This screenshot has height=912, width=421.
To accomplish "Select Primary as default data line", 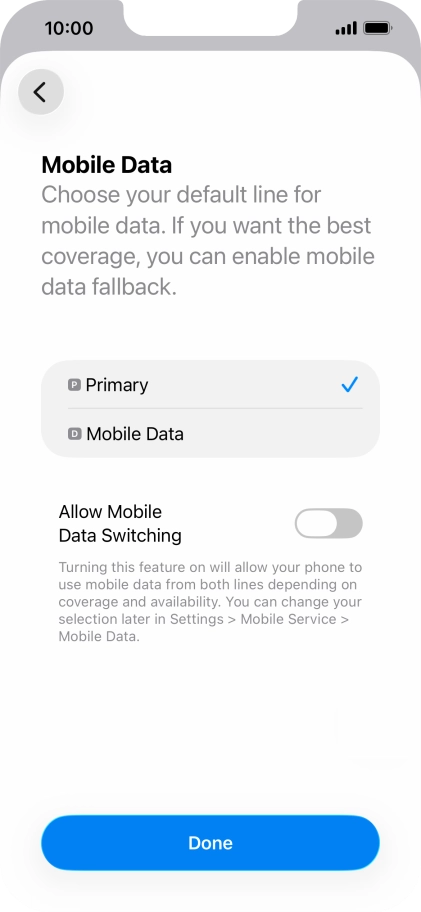I will click(x=210, y=384).
